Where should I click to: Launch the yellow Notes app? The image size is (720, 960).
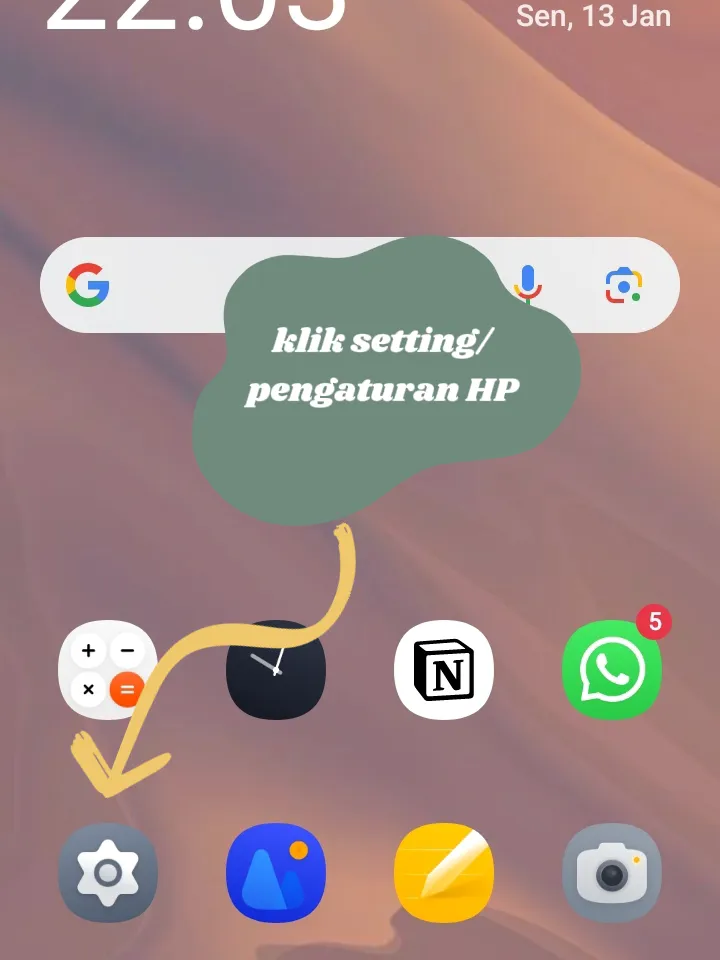tap(444, 872)
